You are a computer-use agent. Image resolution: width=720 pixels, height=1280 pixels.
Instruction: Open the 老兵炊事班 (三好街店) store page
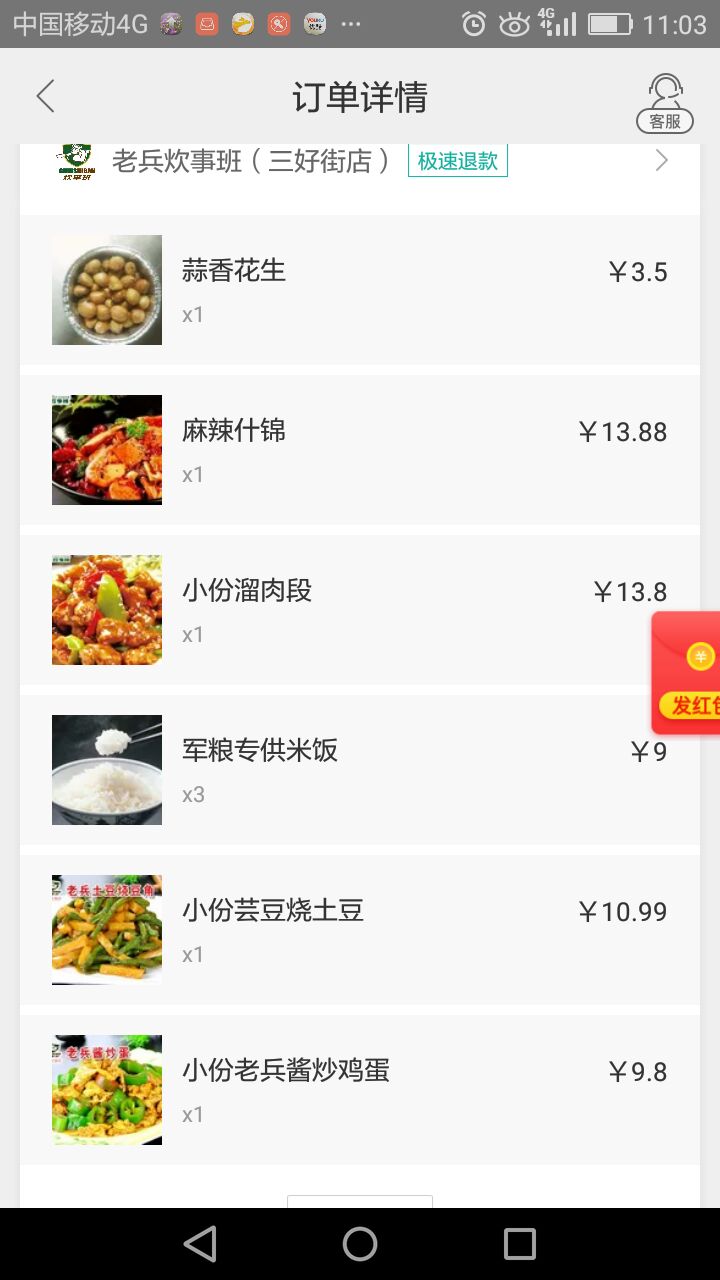(x=250, y=161)
